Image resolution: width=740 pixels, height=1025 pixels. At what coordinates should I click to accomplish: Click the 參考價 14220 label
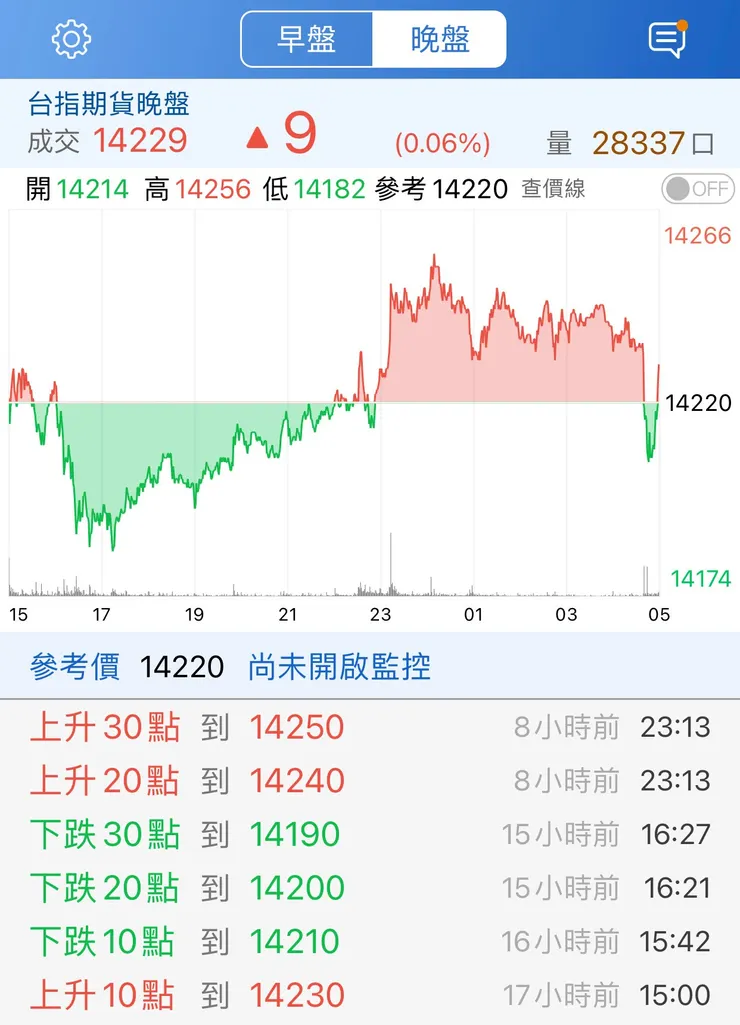130,668
